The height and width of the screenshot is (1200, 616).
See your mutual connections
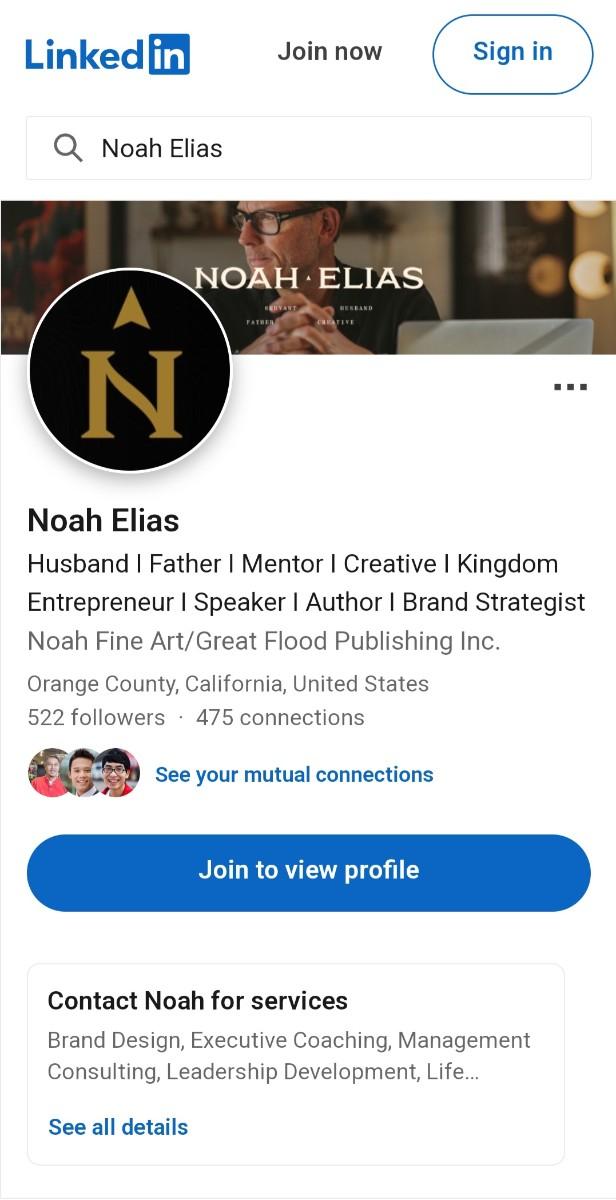pyautogui.click(x=294, y=775)
